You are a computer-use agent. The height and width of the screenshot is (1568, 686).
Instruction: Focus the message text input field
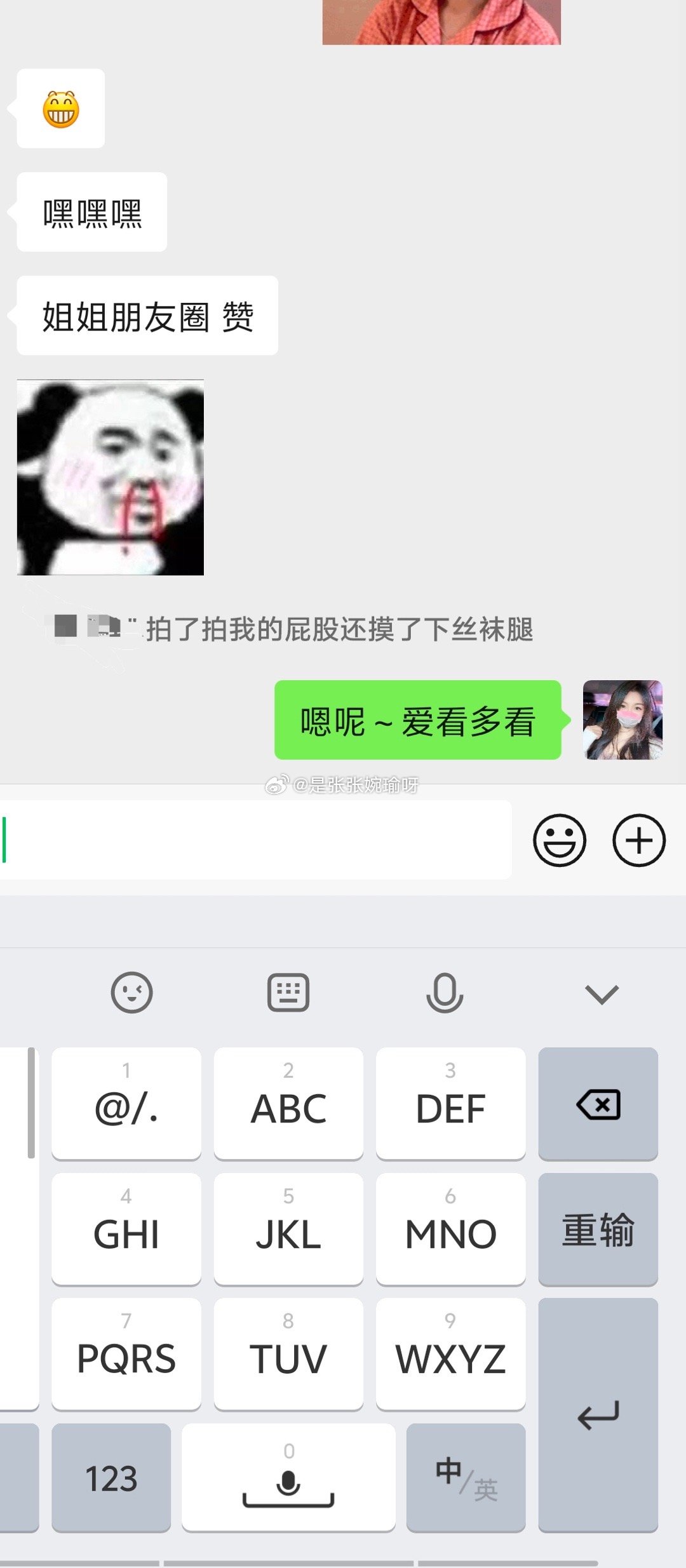(x=254, y=840)
